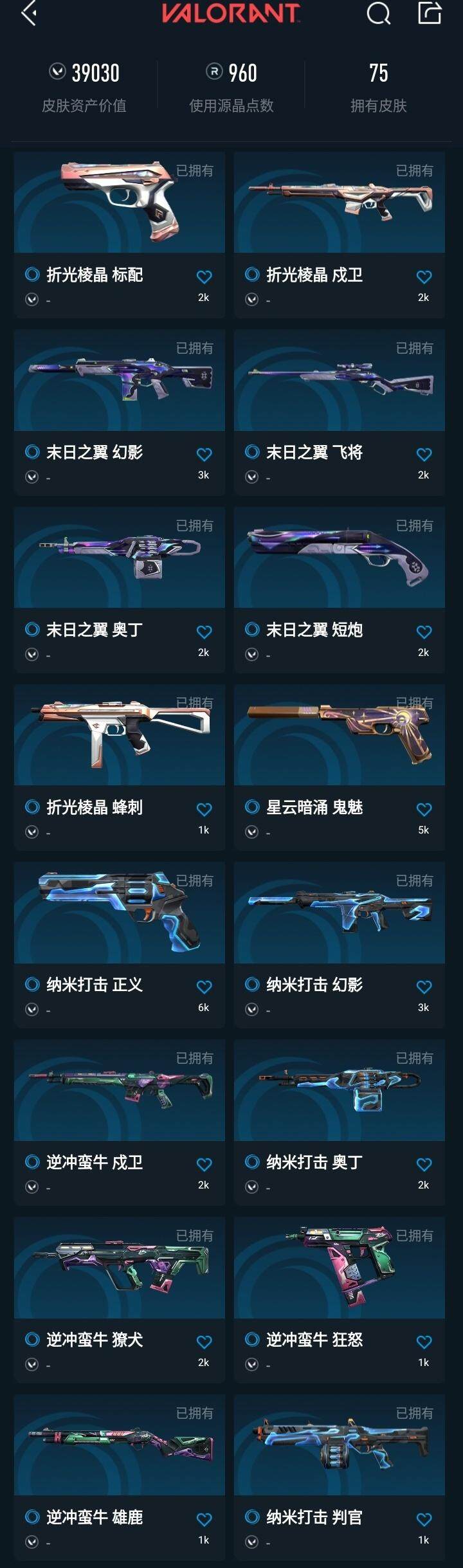
Task: Tap the heart on 末日之翼 飞将
Action: click(424, 455)
